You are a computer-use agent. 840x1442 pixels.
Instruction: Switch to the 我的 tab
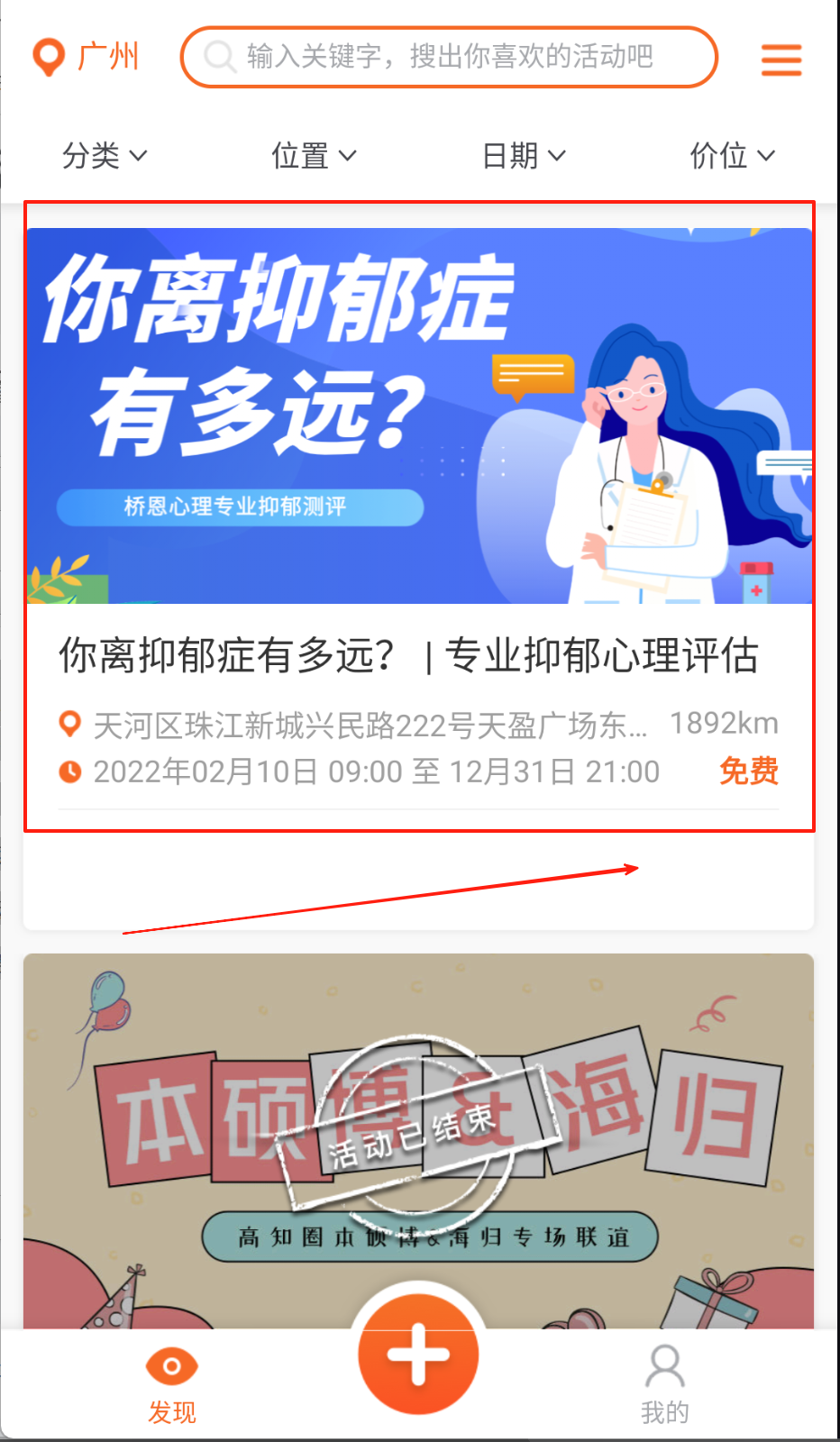click(x=664, y=1384)
